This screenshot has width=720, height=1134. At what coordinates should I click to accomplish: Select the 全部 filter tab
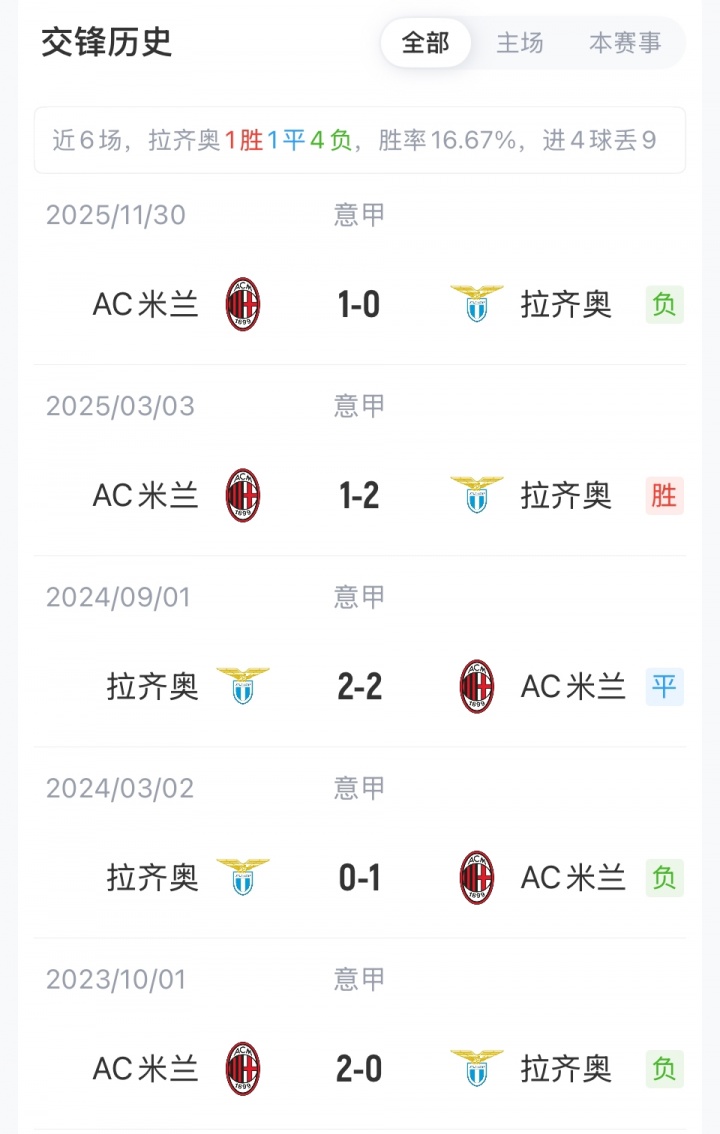pyautogui.click(x=425, y=43)
